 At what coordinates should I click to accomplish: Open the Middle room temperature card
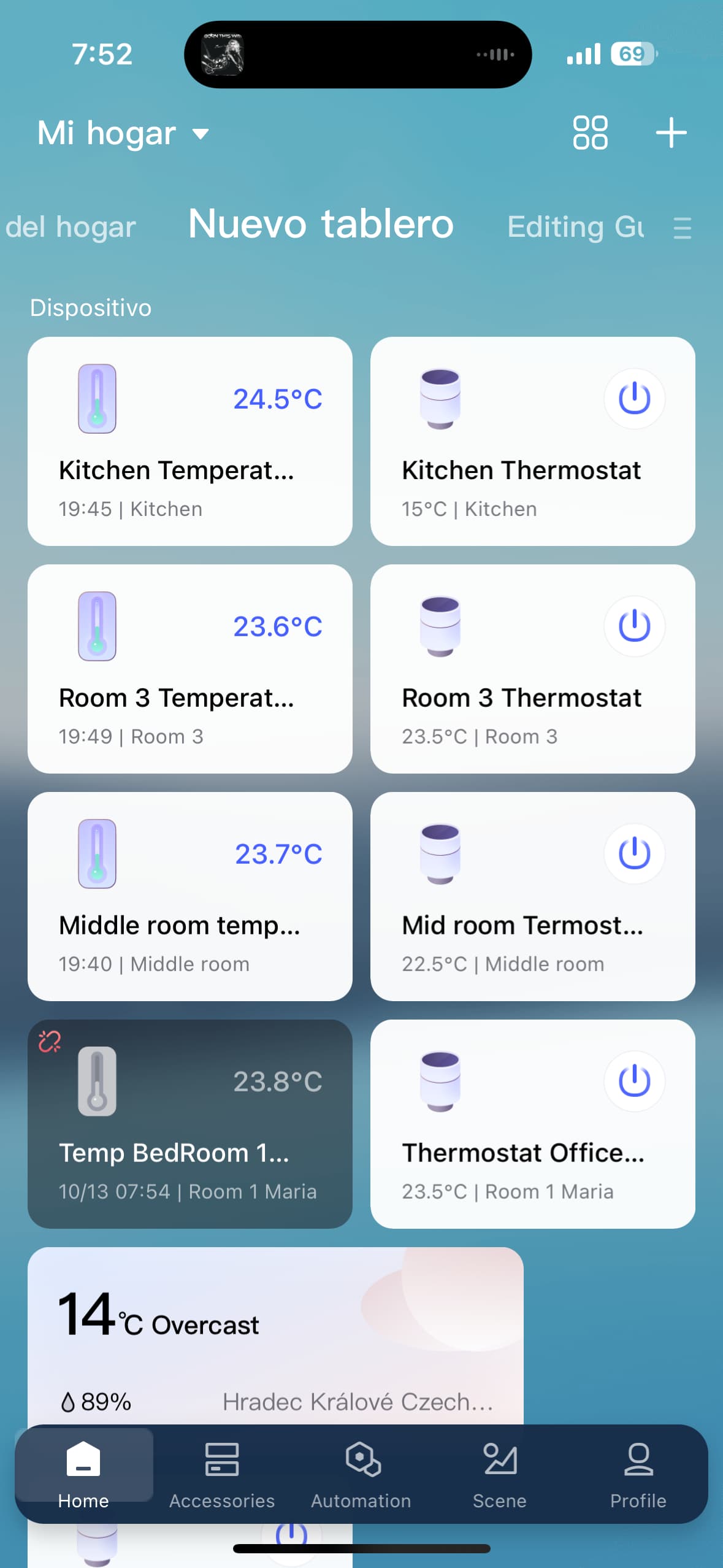coord(189,896)
